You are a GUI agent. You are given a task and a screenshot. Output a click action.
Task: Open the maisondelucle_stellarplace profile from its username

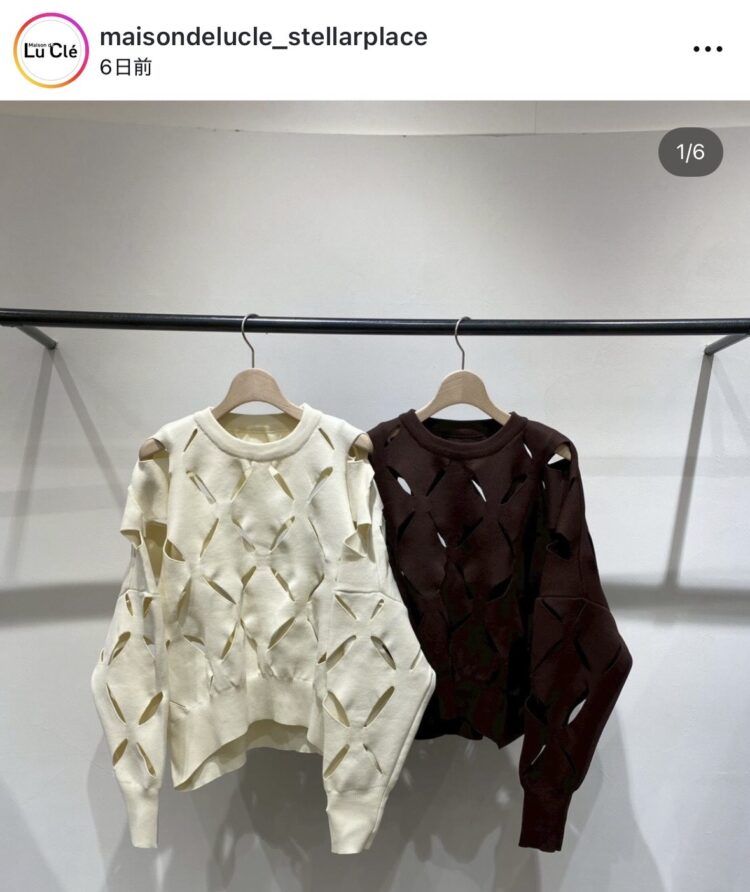point(263,37)
